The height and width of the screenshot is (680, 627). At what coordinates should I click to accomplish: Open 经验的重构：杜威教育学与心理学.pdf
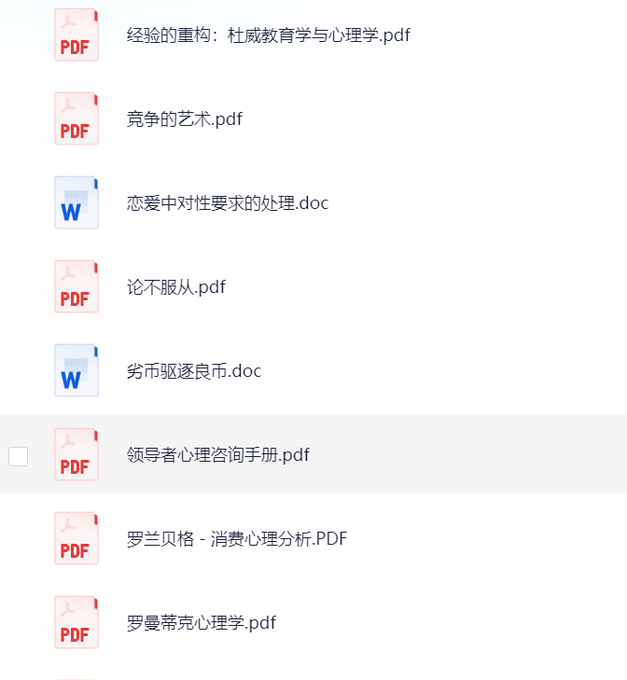[268, 35]
